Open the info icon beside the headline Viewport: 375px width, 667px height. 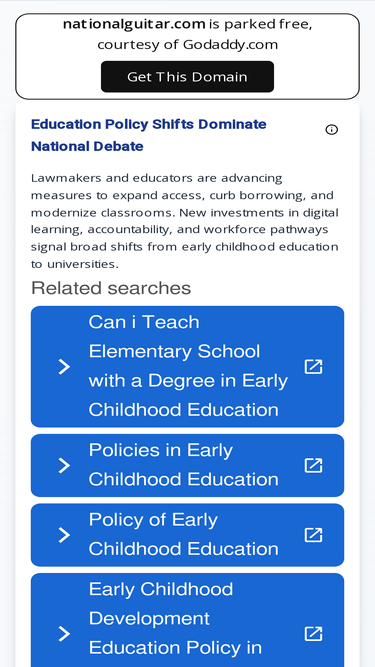point(332,130)
